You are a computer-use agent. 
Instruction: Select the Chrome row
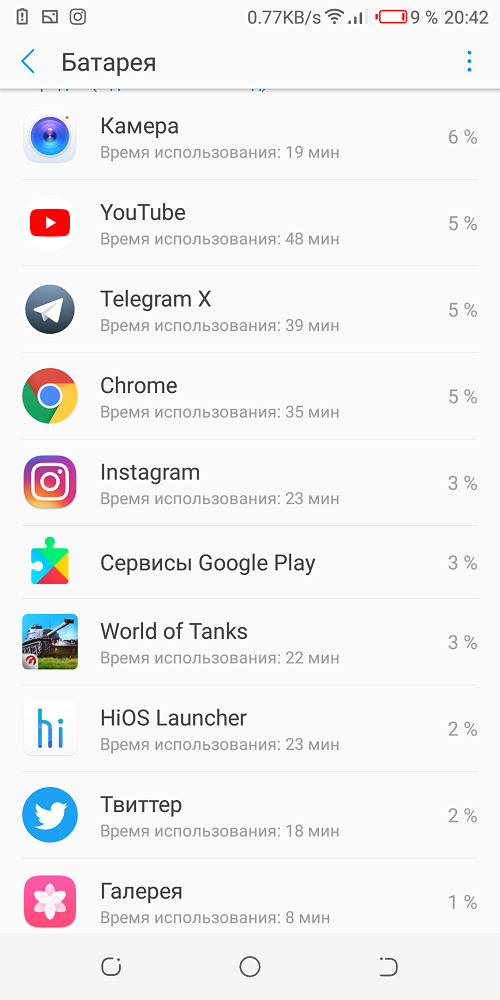(x=250, y=396)
